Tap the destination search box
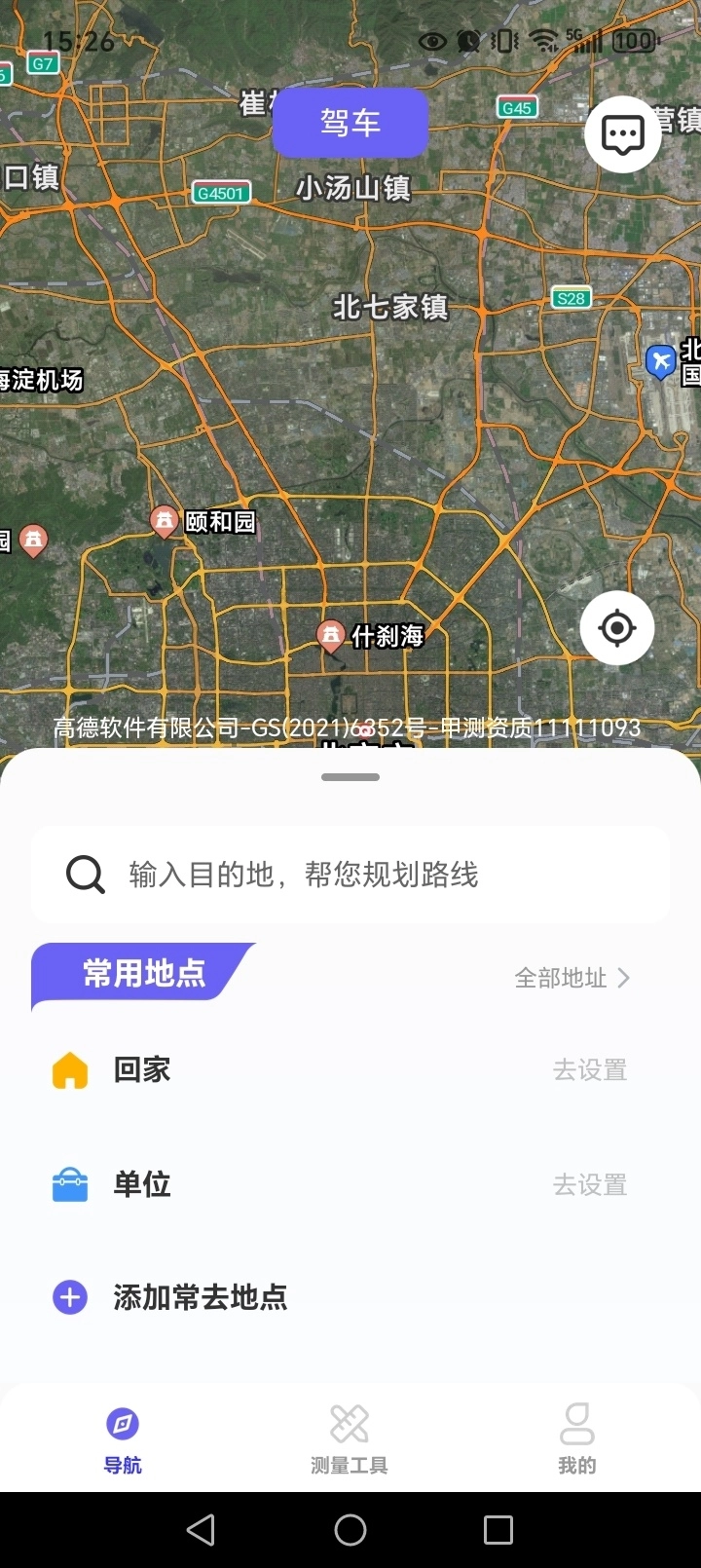The image size is (701, 1568). 350,875
